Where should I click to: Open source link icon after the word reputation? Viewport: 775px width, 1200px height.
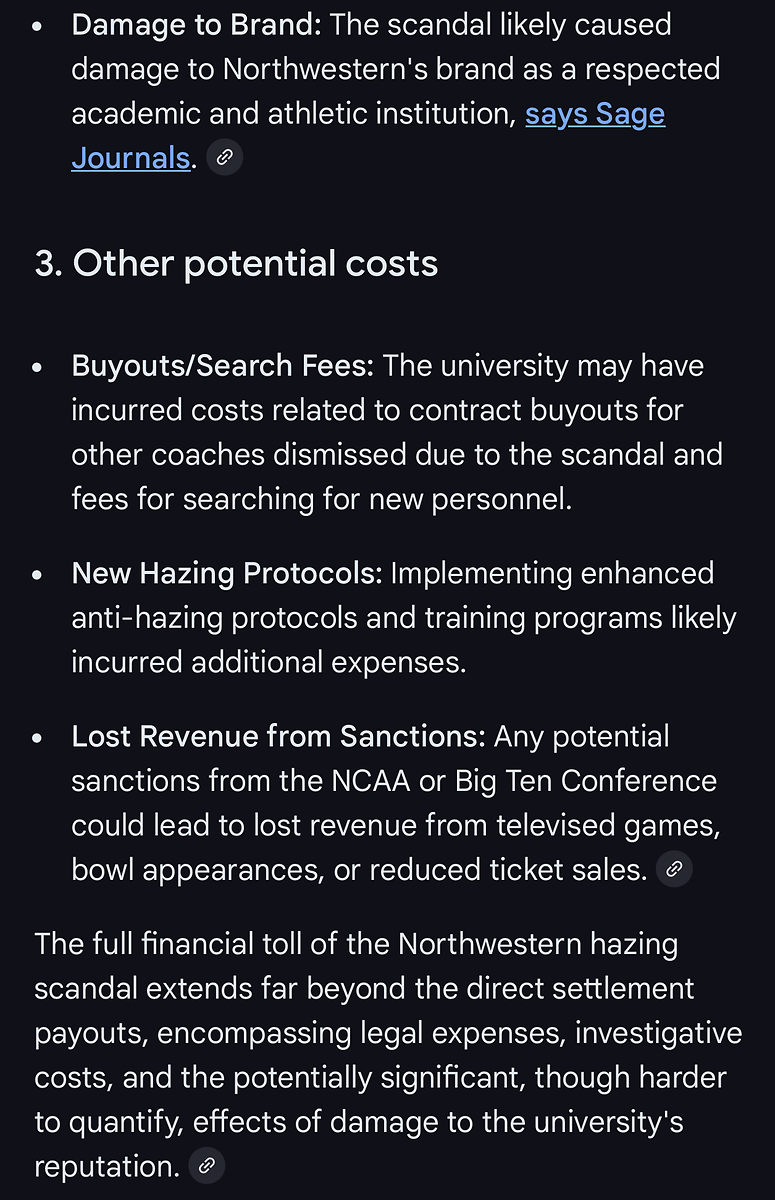(207, 1165)
